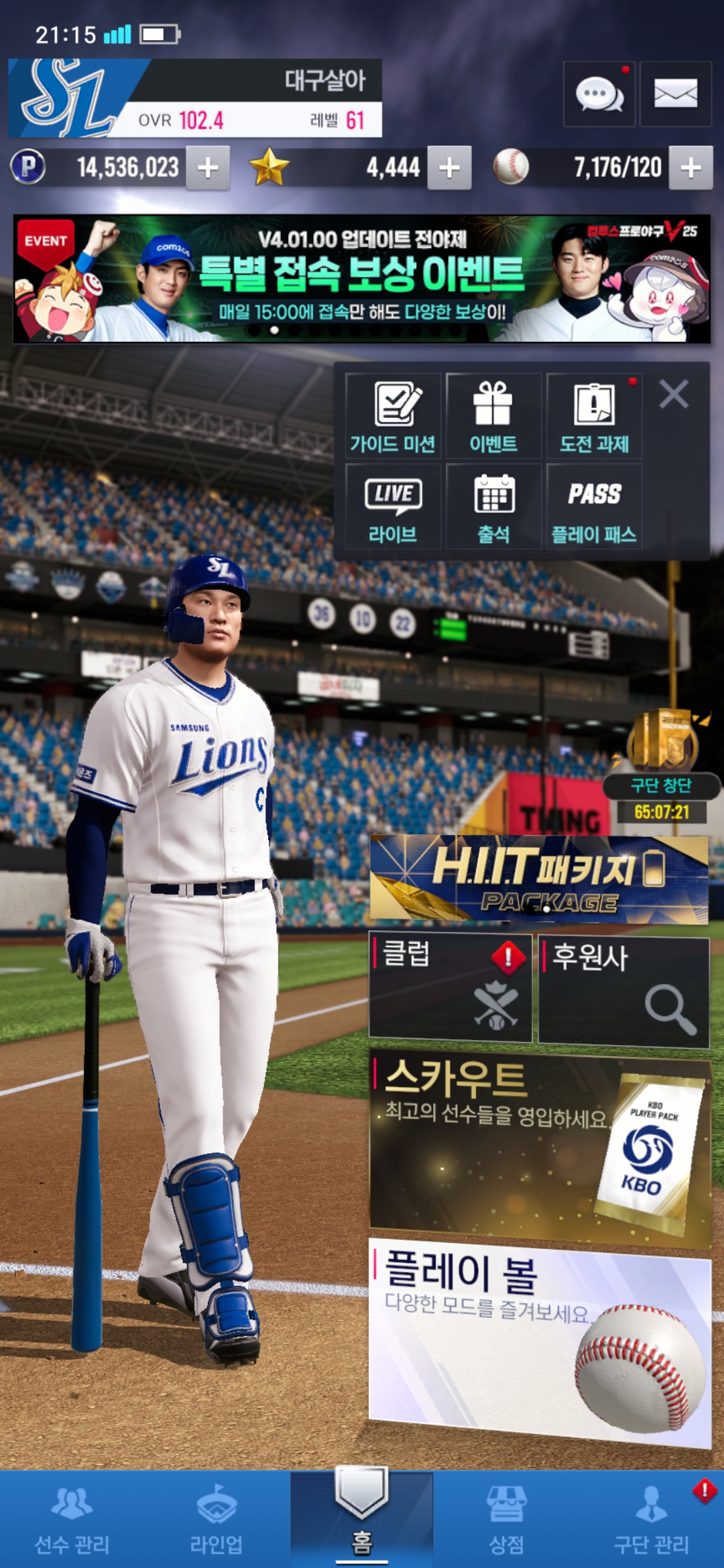Viewport: 724px width, 1568px height.
Task: Open the 특별 접속 보상 이벤트 banner
Action: pyautogui.click(x=362, y=278)
